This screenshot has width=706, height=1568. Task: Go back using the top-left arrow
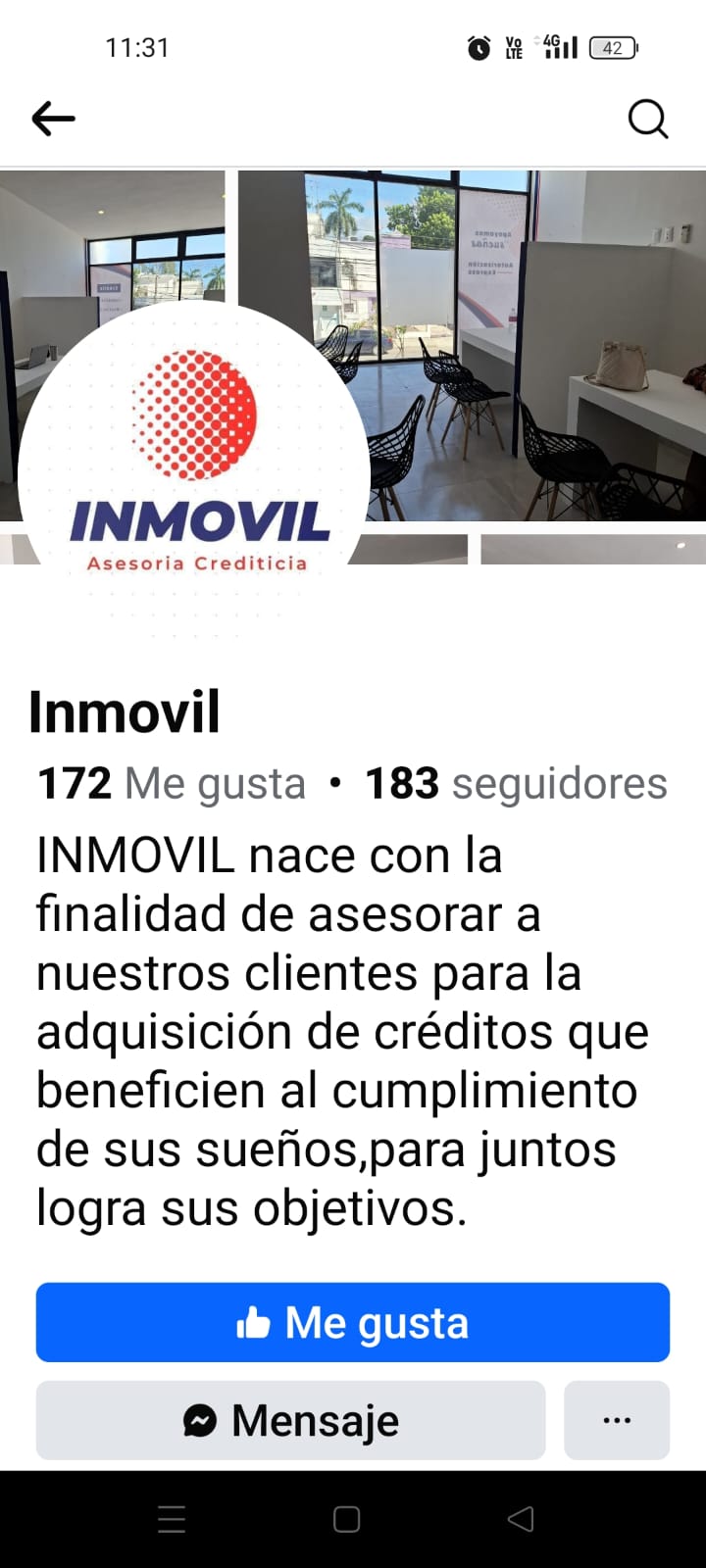[53, 120]
